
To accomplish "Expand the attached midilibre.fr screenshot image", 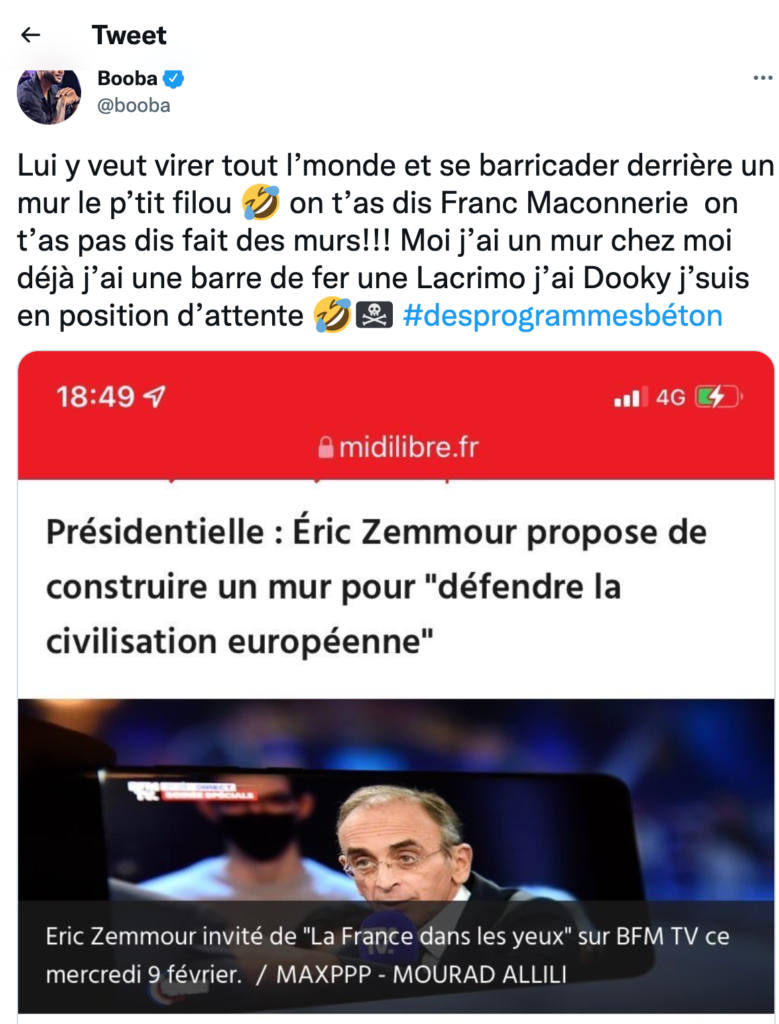I will coord(396,680).
